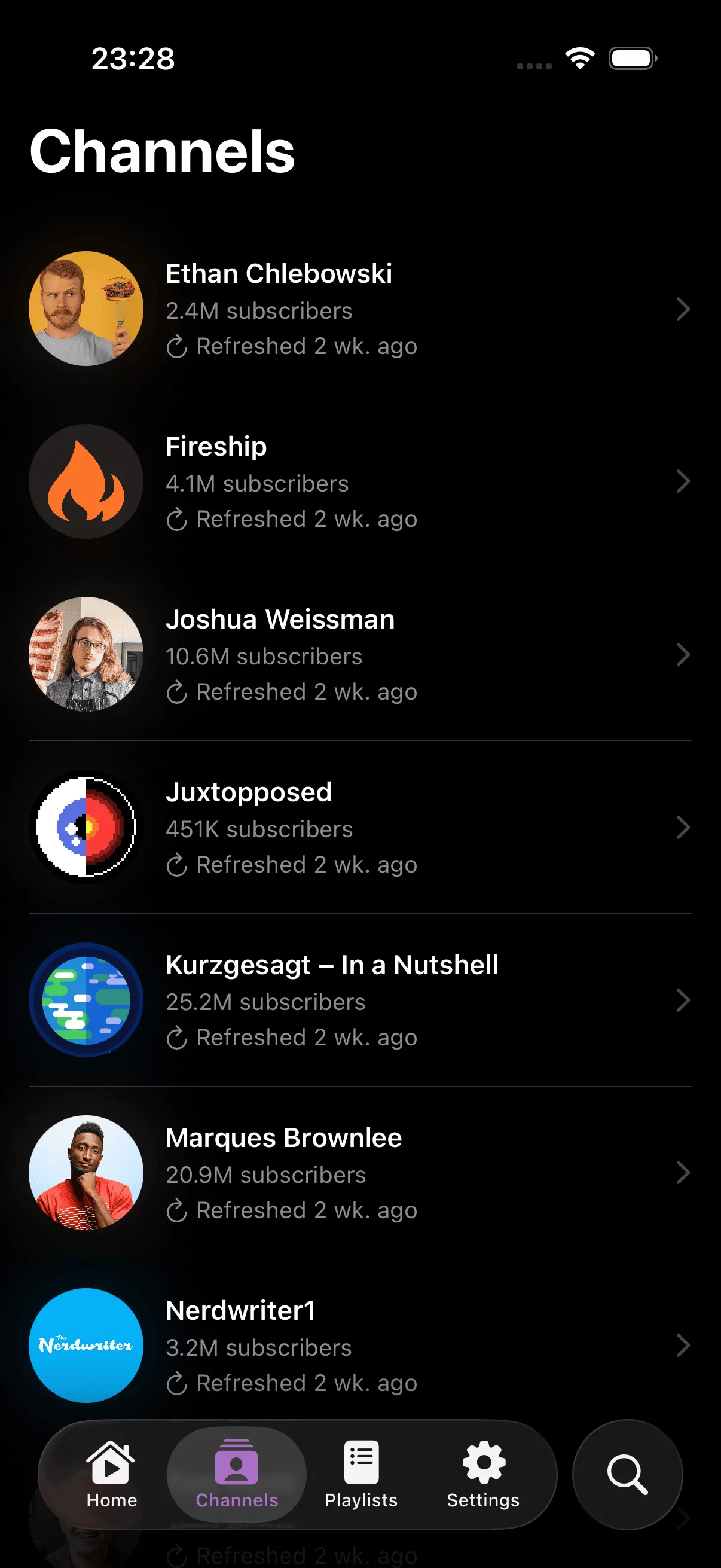Tap the refresh icon on Fireship's row

point(178,520)
